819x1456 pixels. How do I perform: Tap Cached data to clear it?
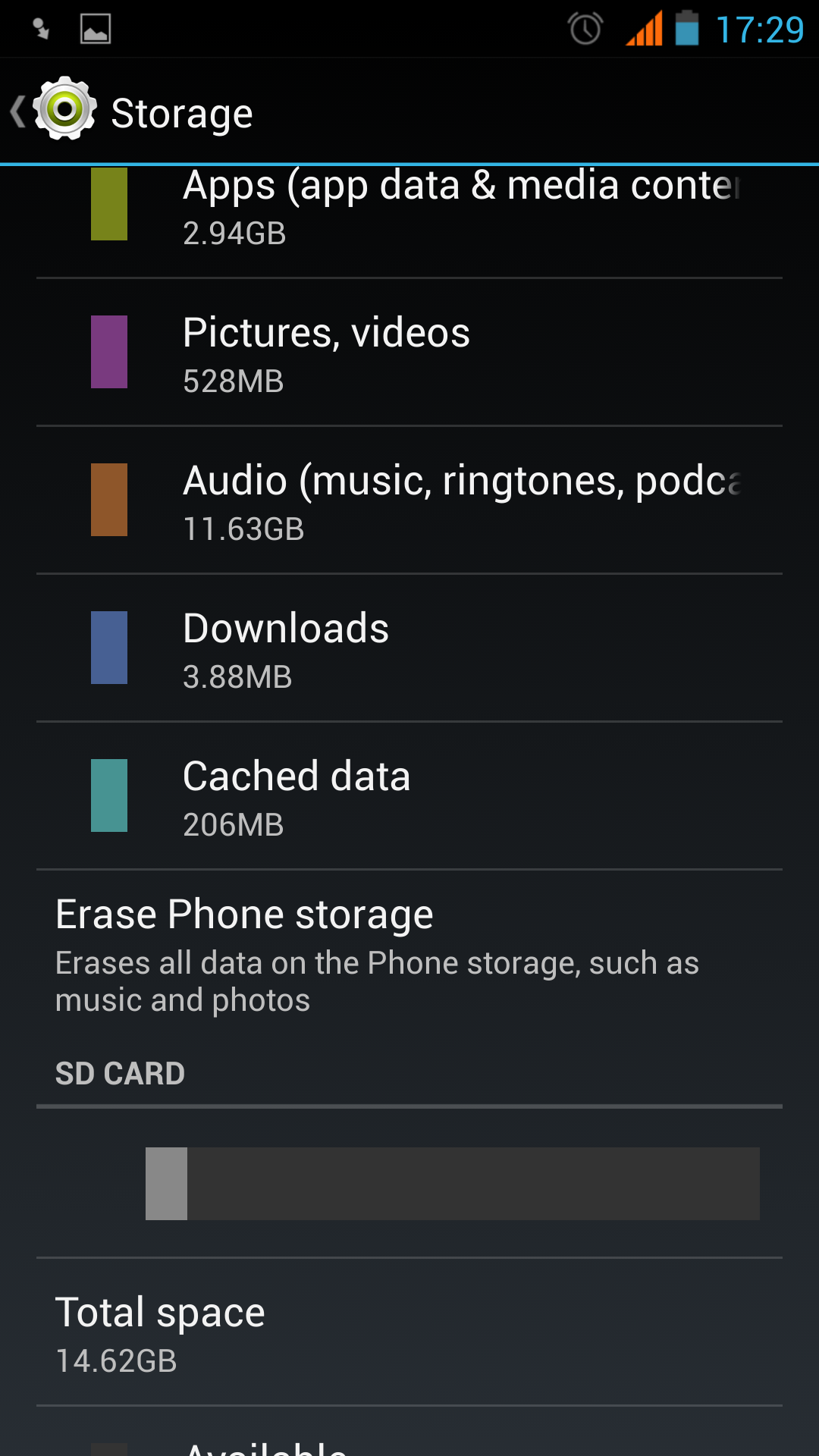point(409,795)
